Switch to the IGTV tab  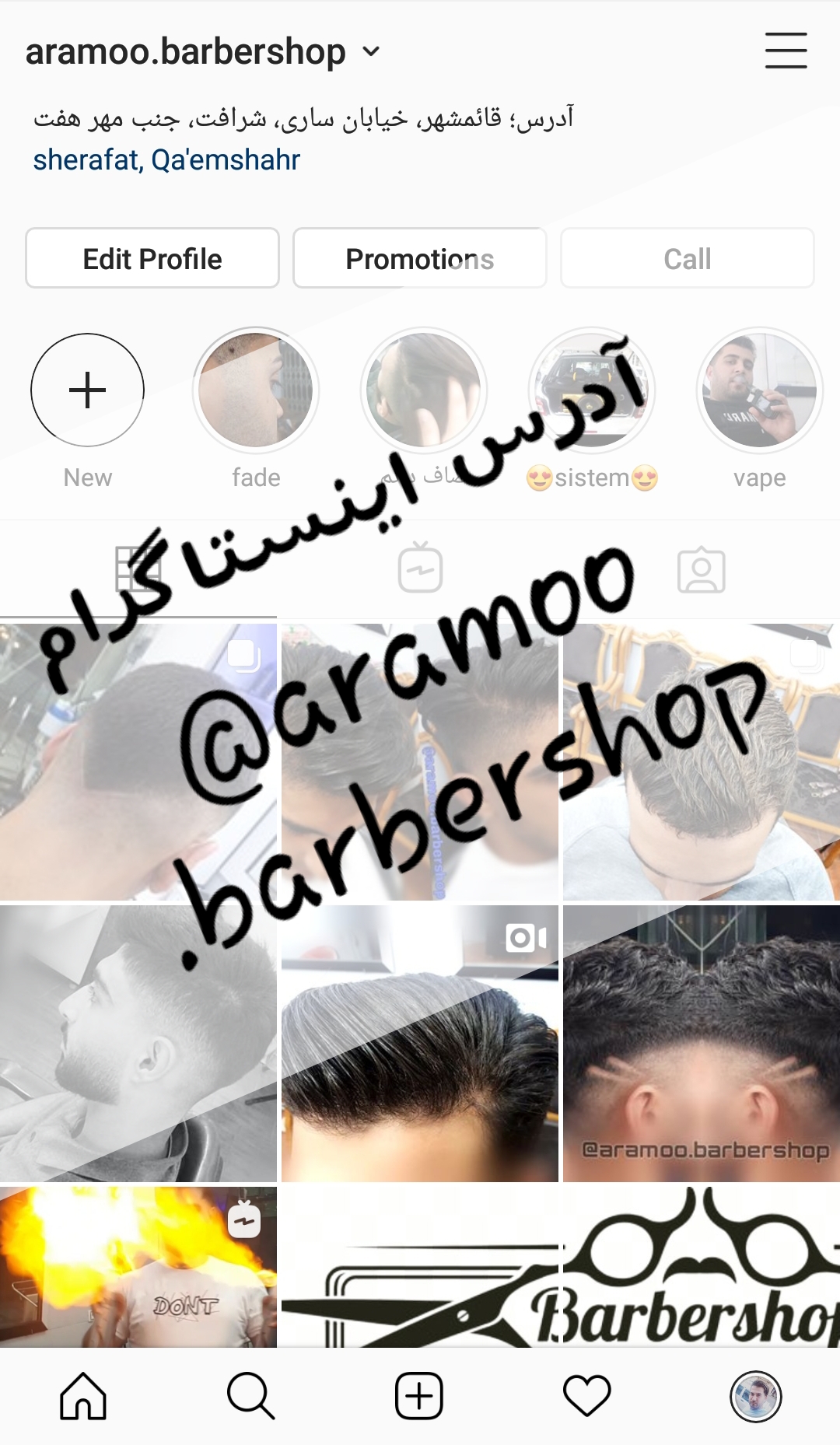coord(420,569)
